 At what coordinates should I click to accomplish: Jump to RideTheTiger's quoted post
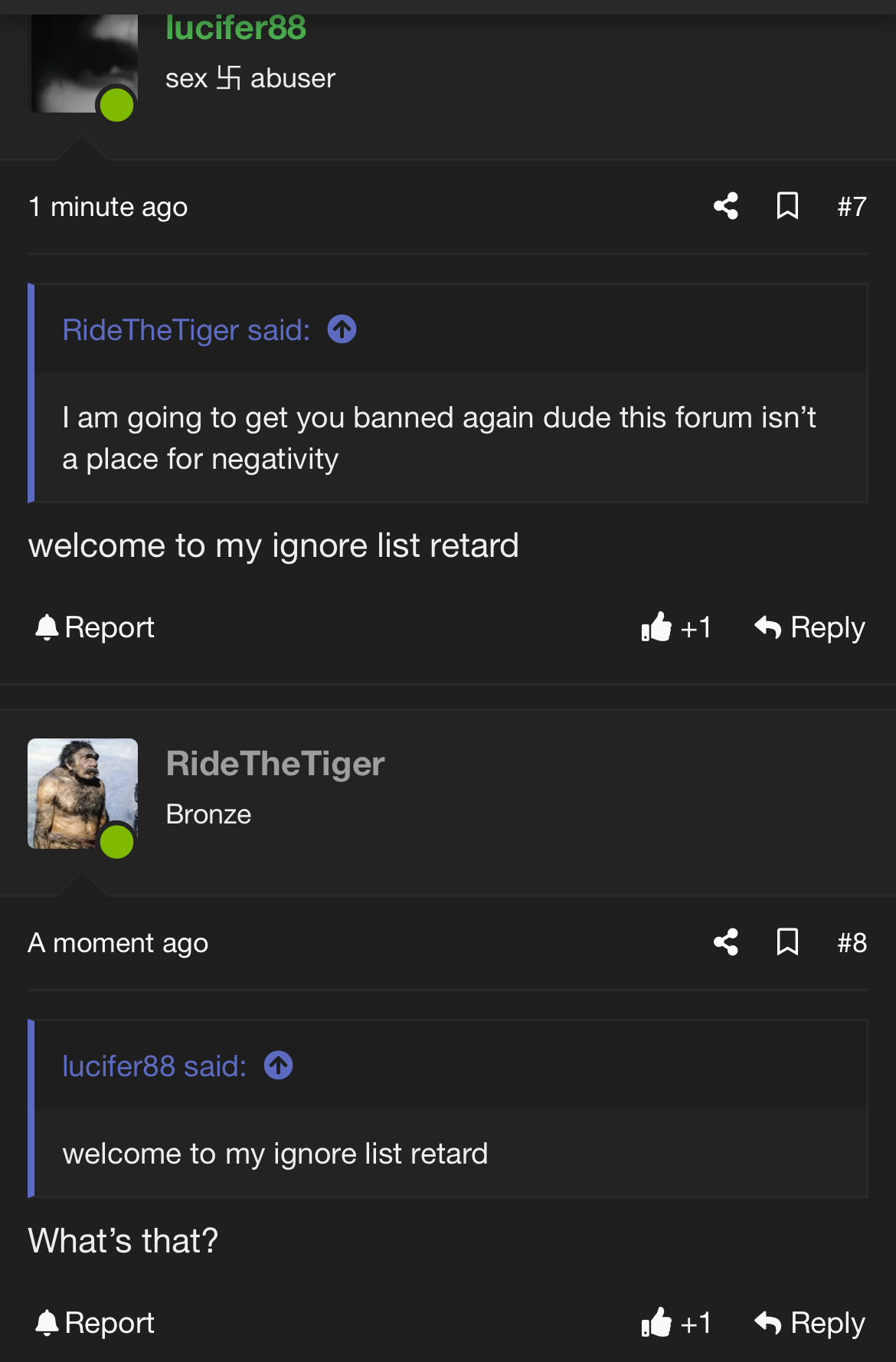click(x=342, y=330)
